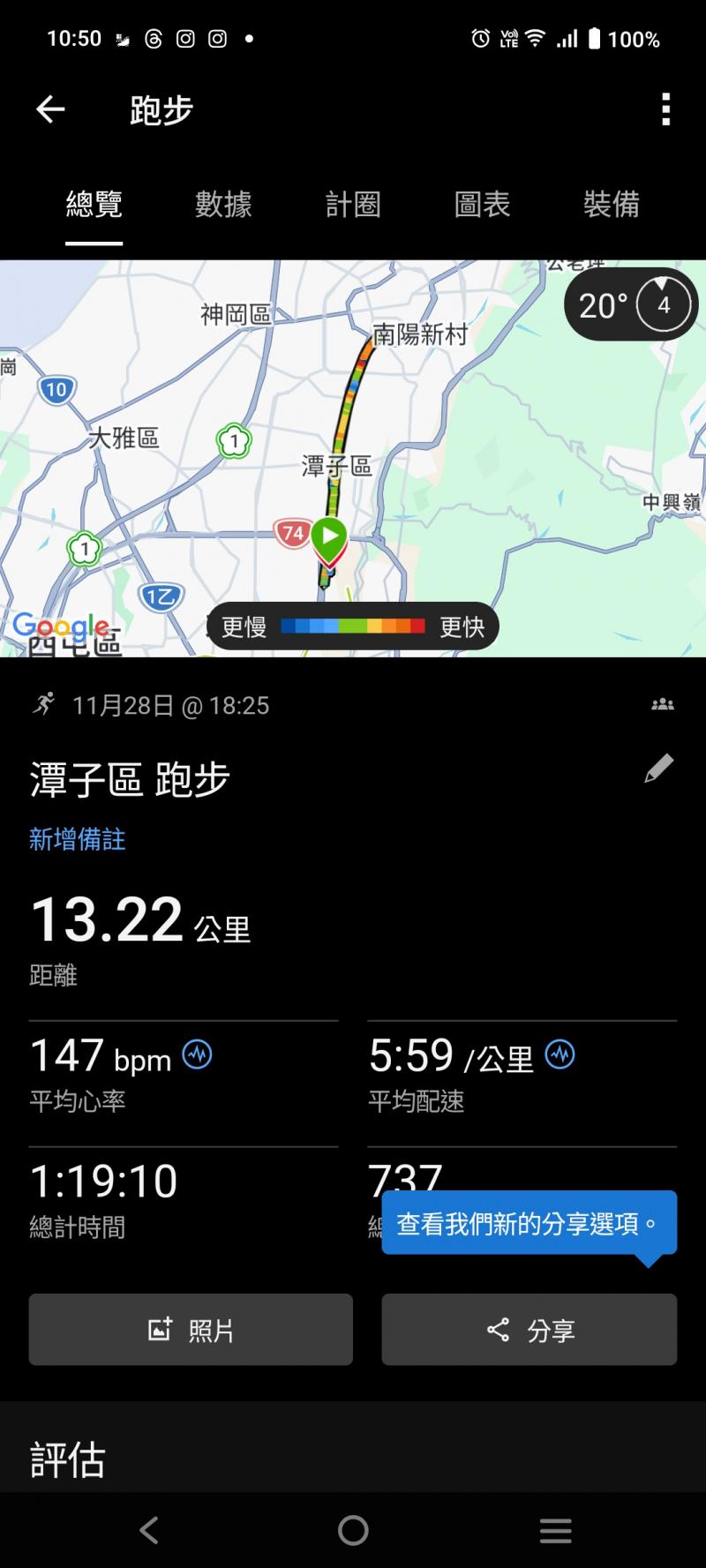Open the activity privacy people icon

663,704
